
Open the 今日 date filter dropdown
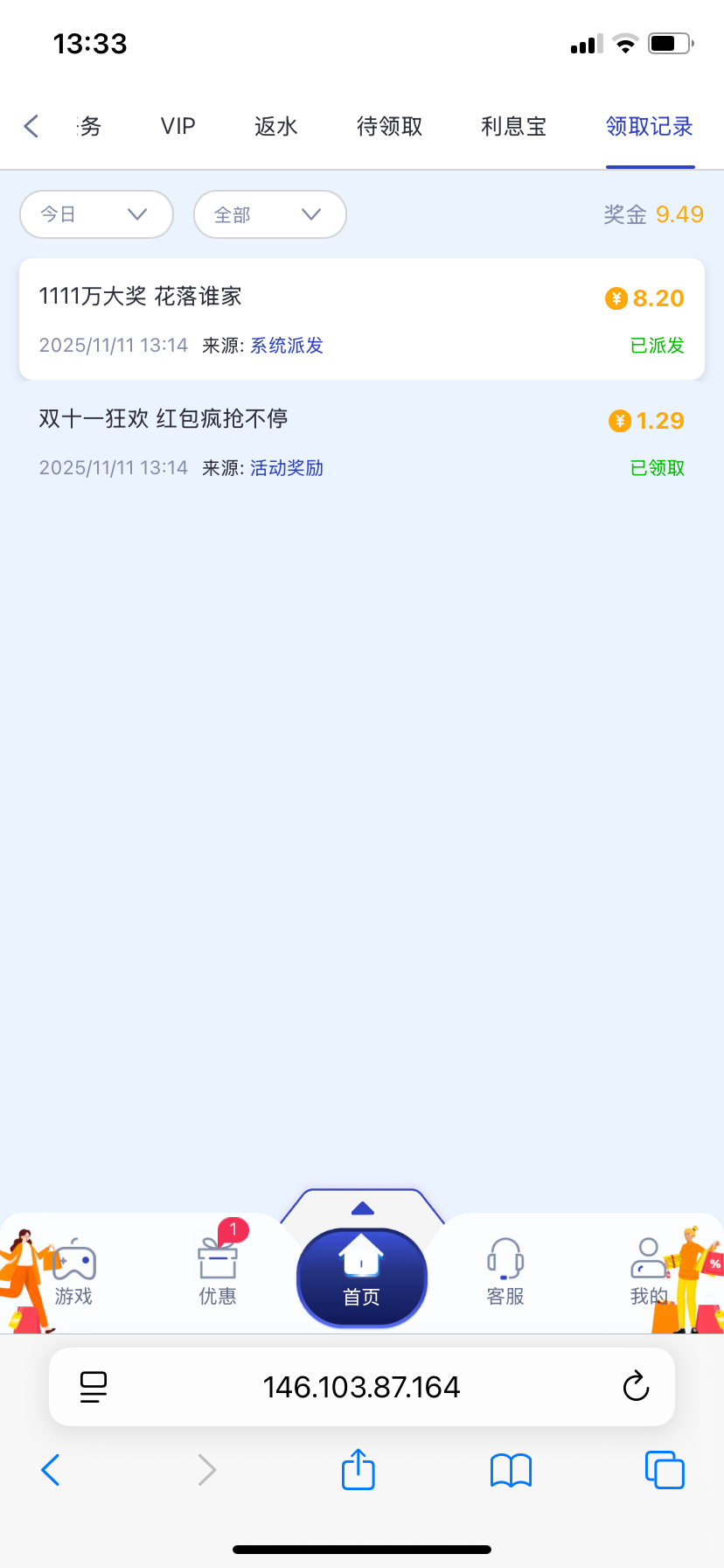(x=96, y=214)
